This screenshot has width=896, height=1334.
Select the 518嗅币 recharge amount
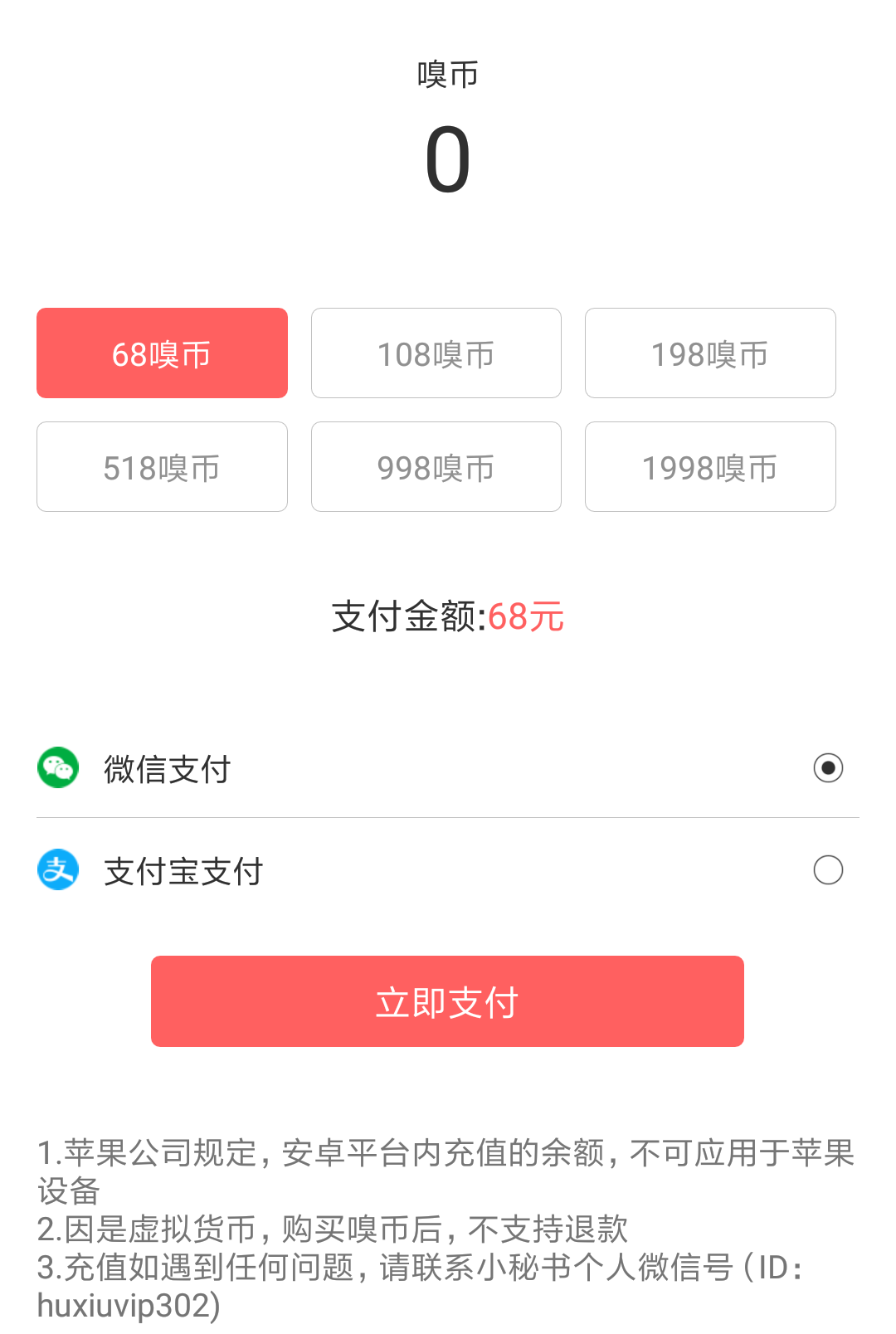(x=162, y=467)
